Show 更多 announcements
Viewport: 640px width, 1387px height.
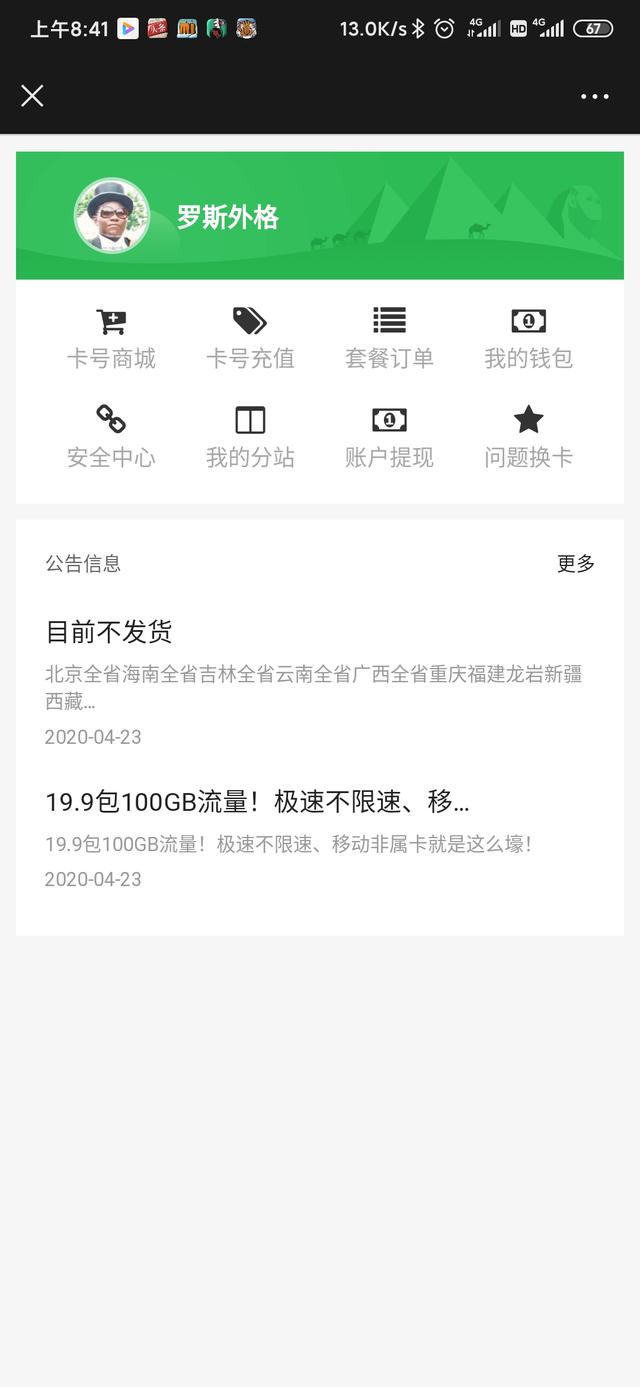[x=576, y=564]
